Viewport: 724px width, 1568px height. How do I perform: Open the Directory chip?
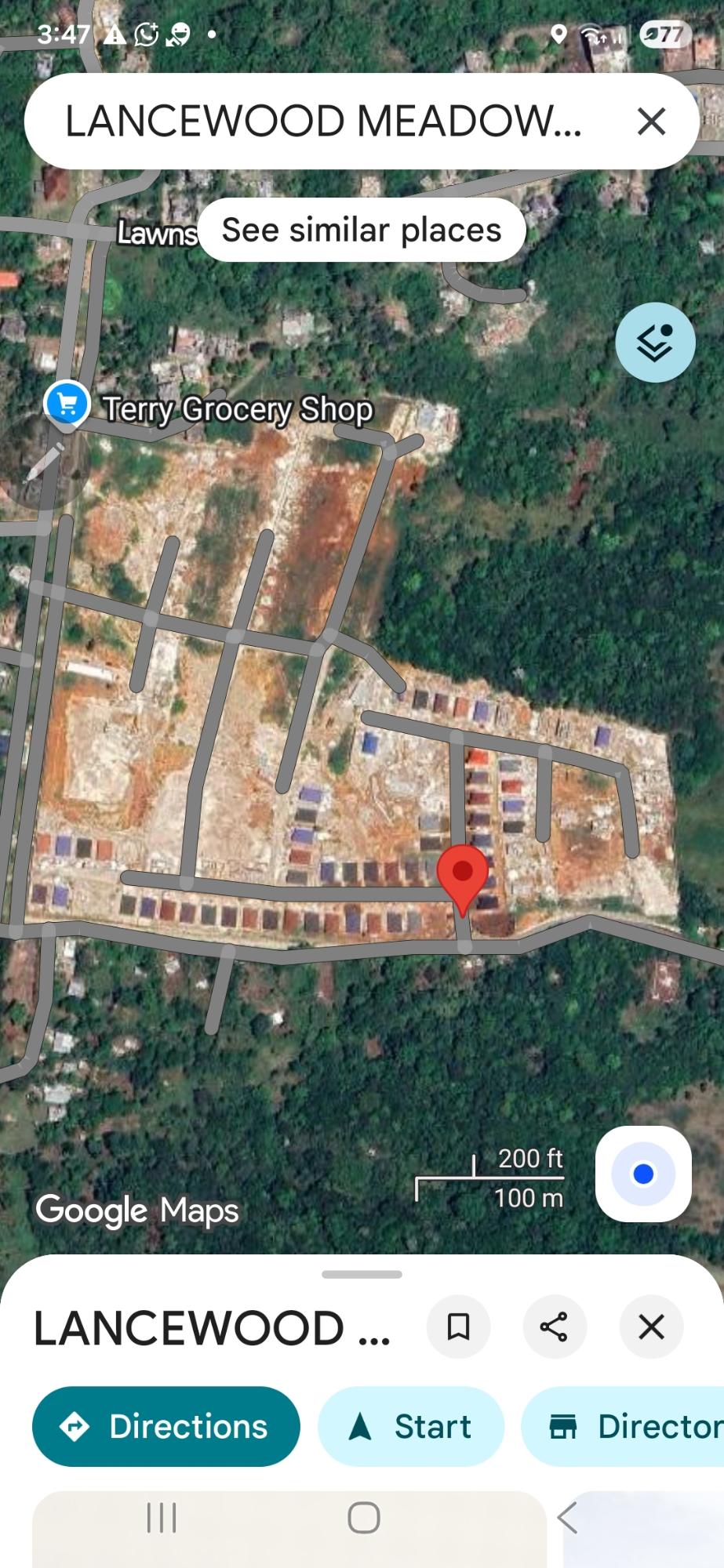[x=628, y=1426]
